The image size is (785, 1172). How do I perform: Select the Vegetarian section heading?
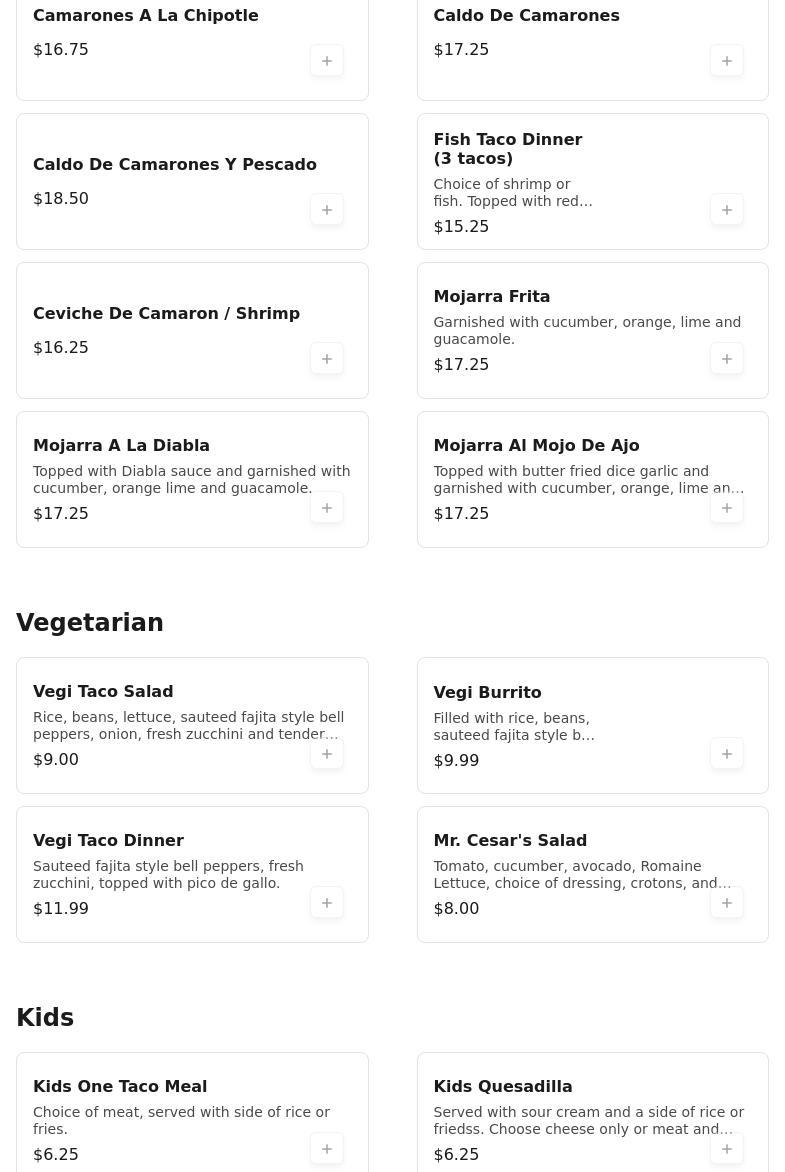click(90, 623)
